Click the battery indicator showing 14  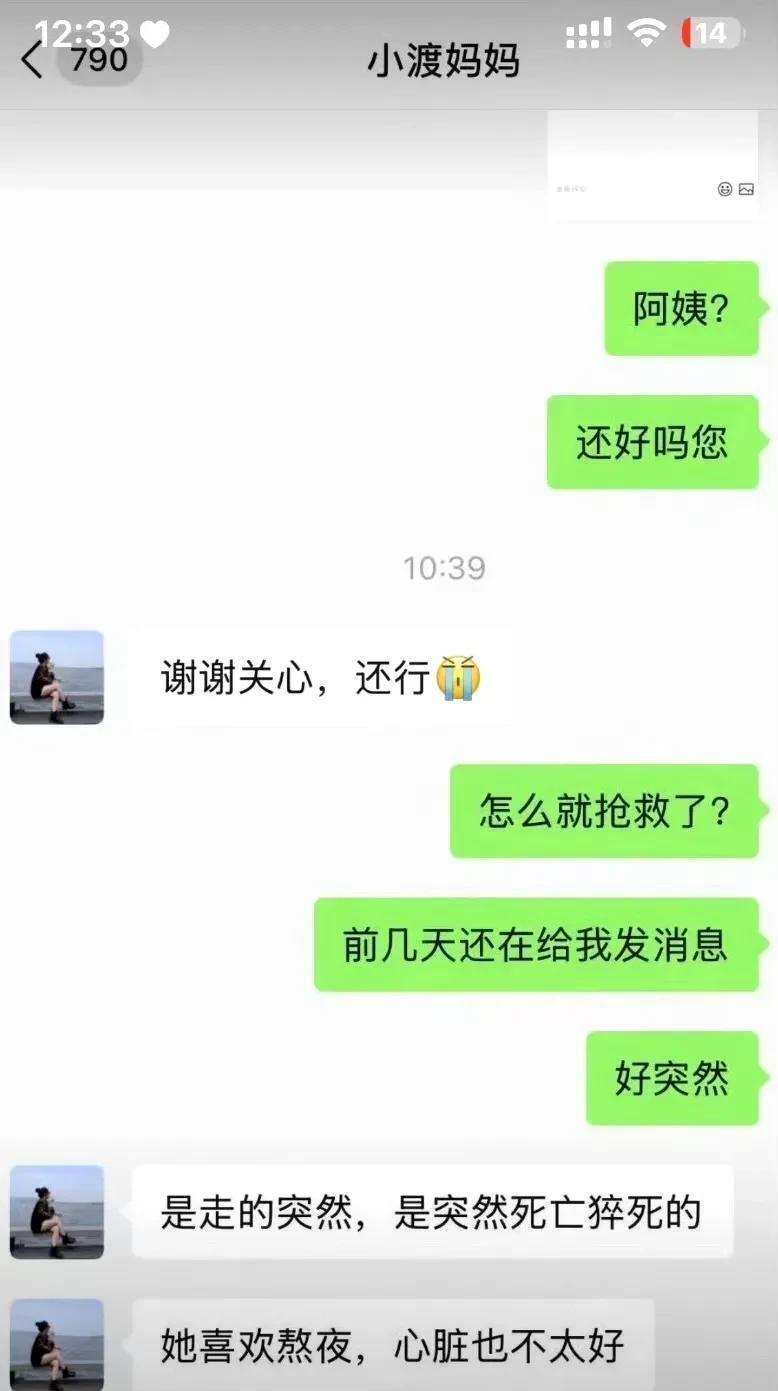coord(714,33)
